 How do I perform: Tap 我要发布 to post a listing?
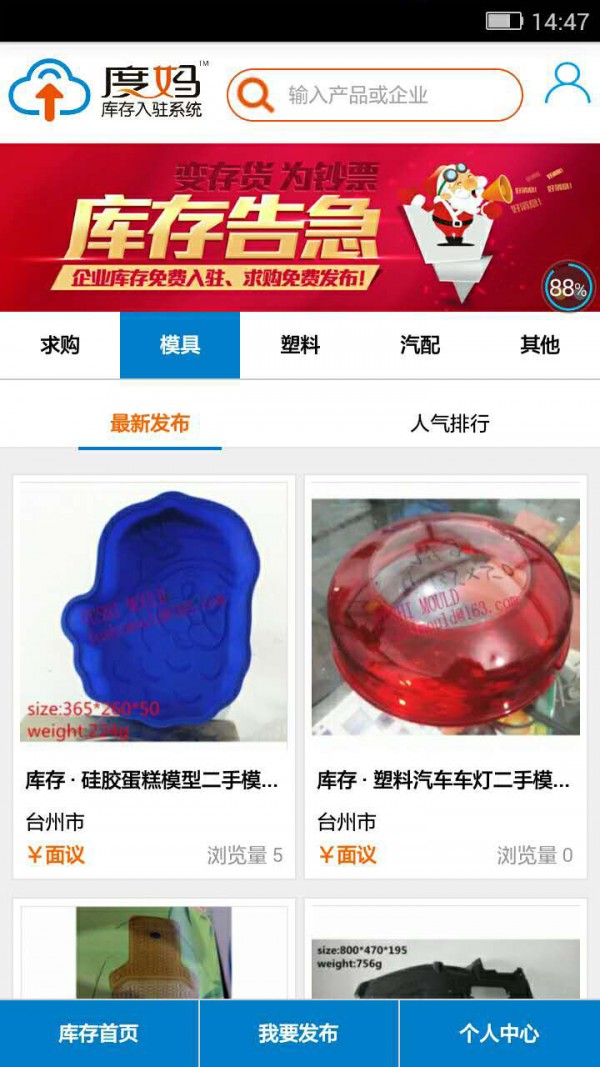click(x=299, y=1033)
